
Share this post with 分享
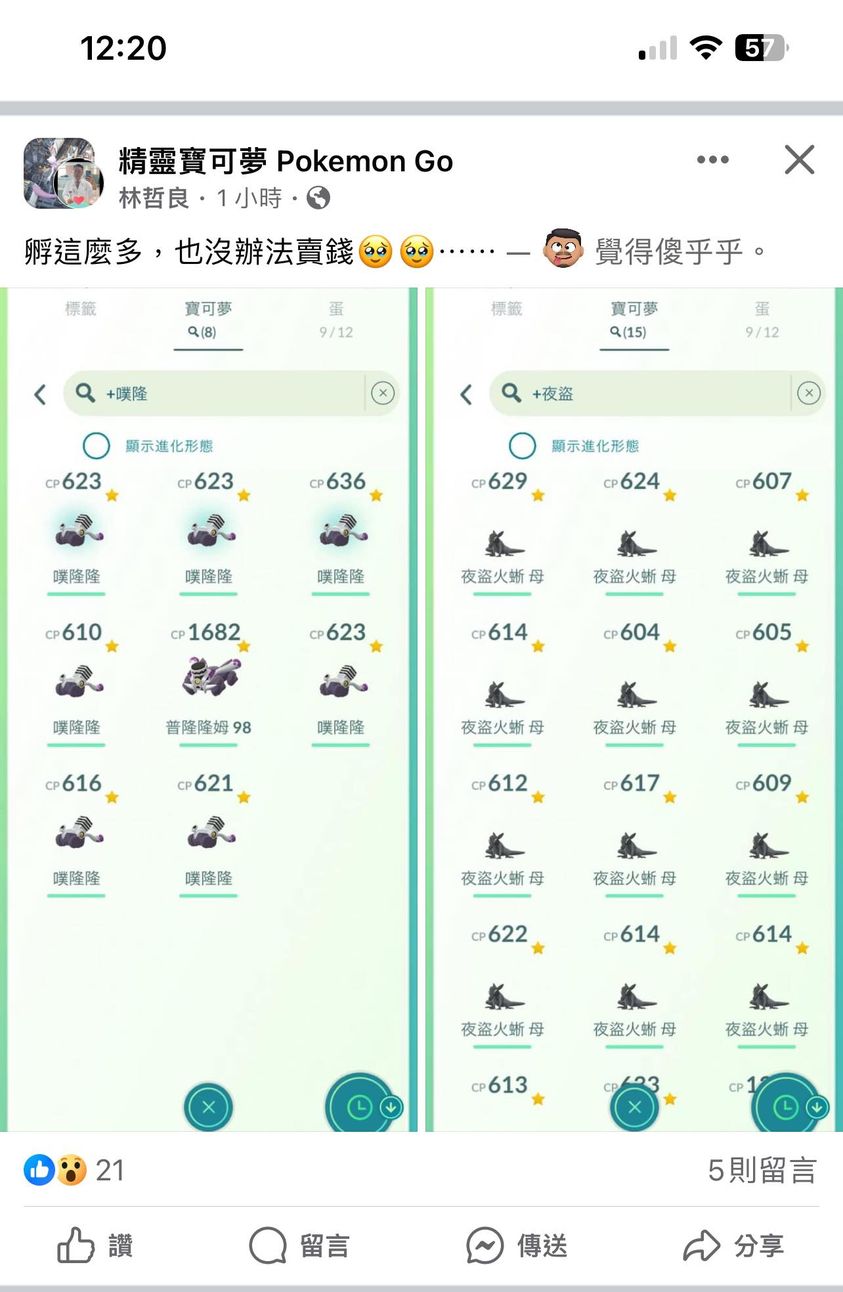(x=734, y=1246)
